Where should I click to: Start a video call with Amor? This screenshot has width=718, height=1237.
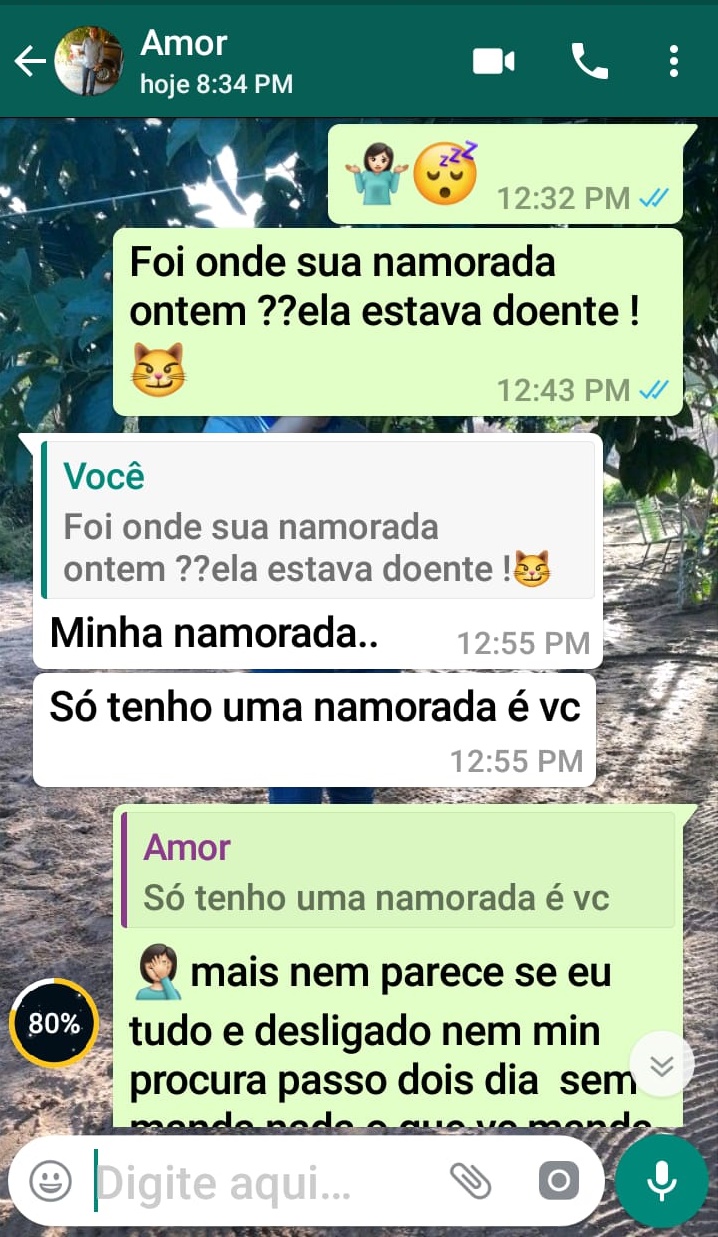pyautogui.click(x=493, y=62)
